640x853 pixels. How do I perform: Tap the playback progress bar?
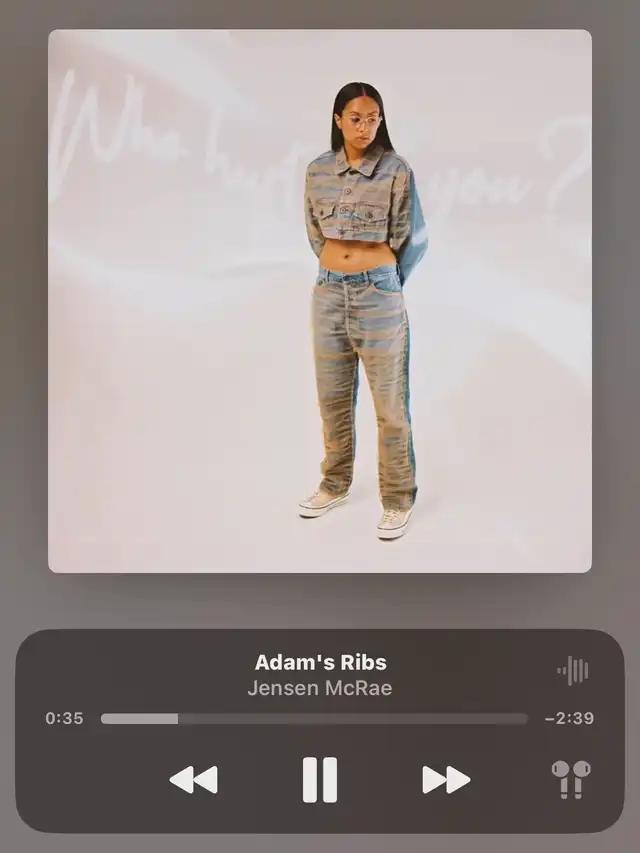tap(314, 718)
